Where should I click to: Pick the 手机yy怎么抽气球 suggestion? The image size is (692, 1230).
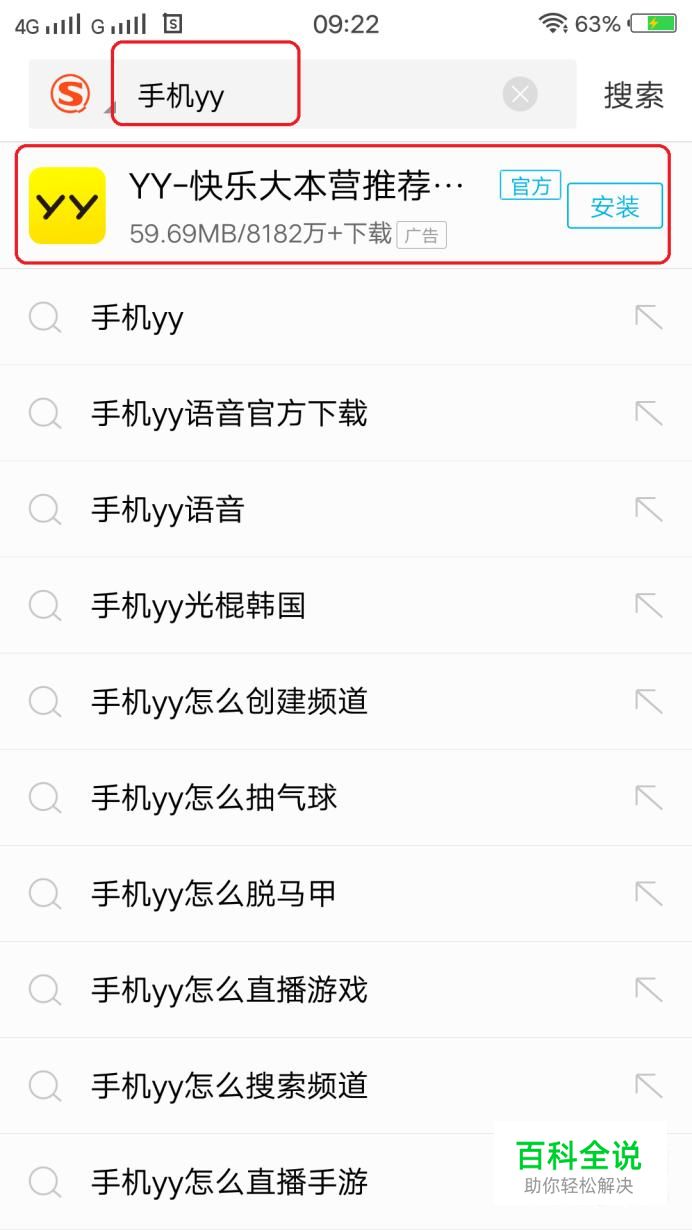(x=214, y=797)
